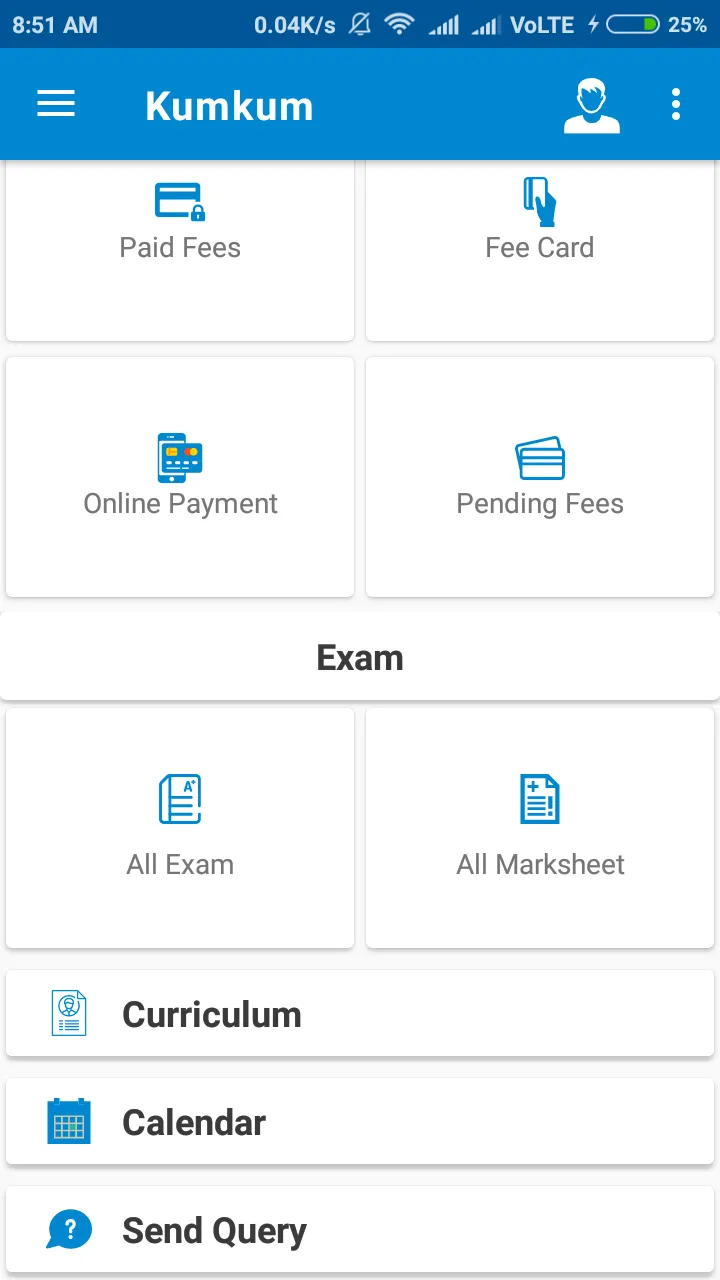The height and width of the screenshot is (1280, 720).
Task: Tap the Curriculum document icon
Action: 68,1013
